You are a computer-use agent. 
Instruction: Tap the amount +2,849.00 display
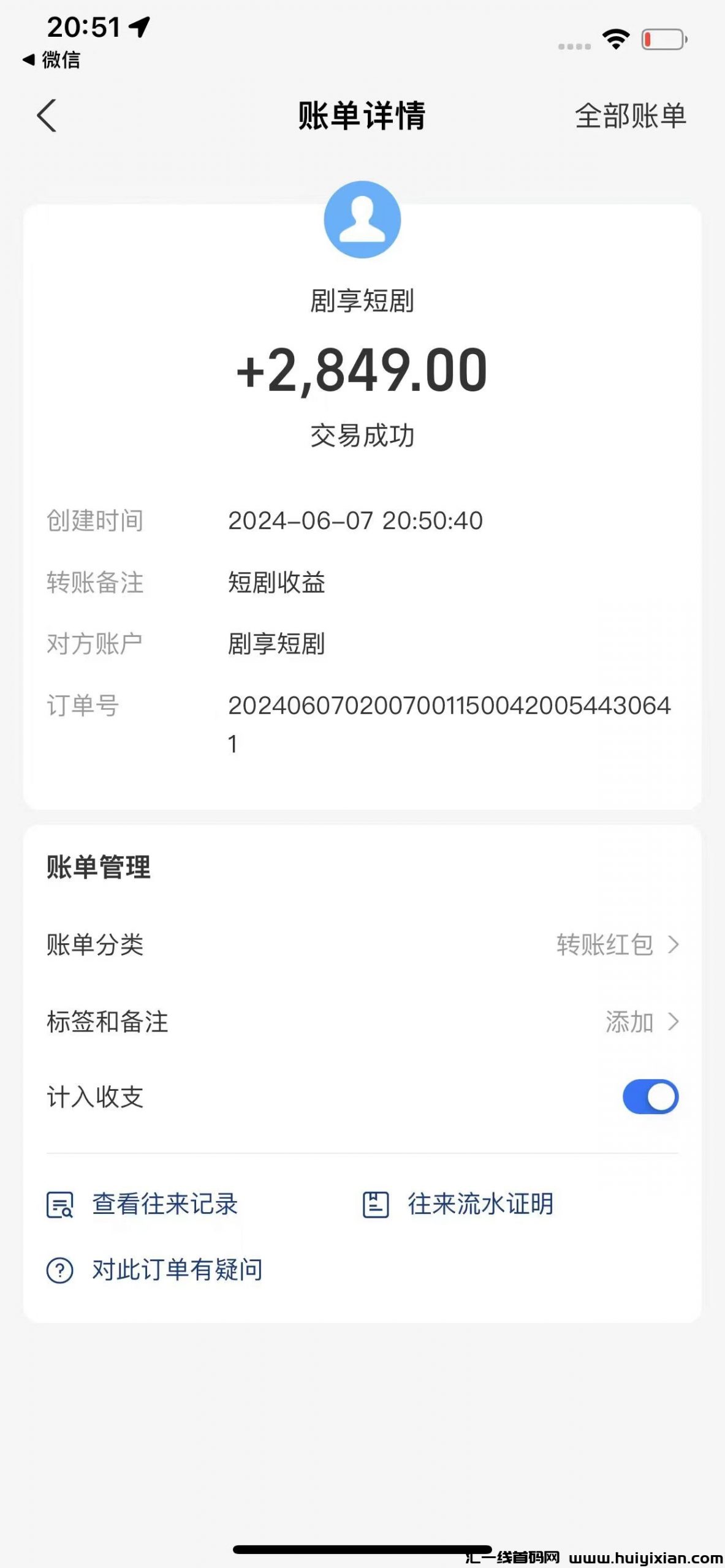point(362,372)
